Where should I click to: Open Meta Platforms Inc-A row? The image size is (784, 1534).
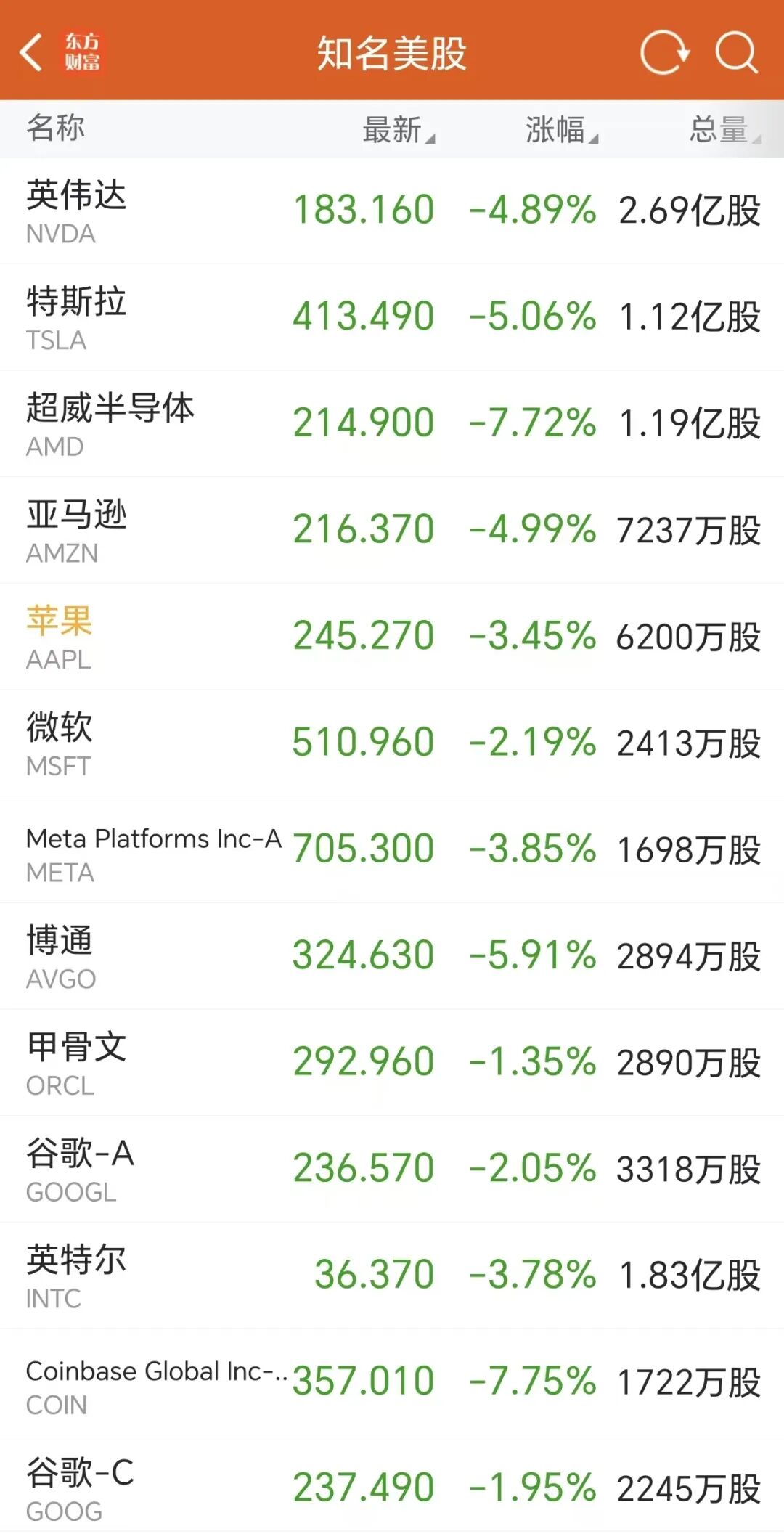[392, 849]
